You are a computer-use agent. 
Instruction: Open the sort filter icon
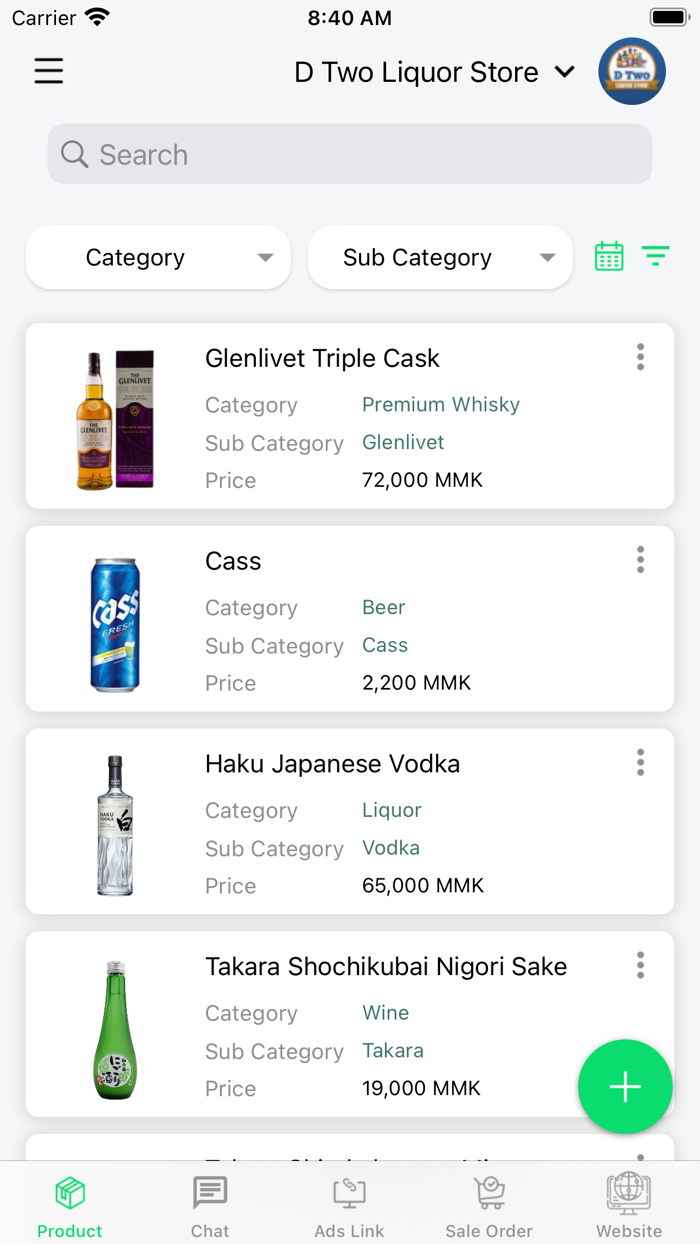point(656,256)
